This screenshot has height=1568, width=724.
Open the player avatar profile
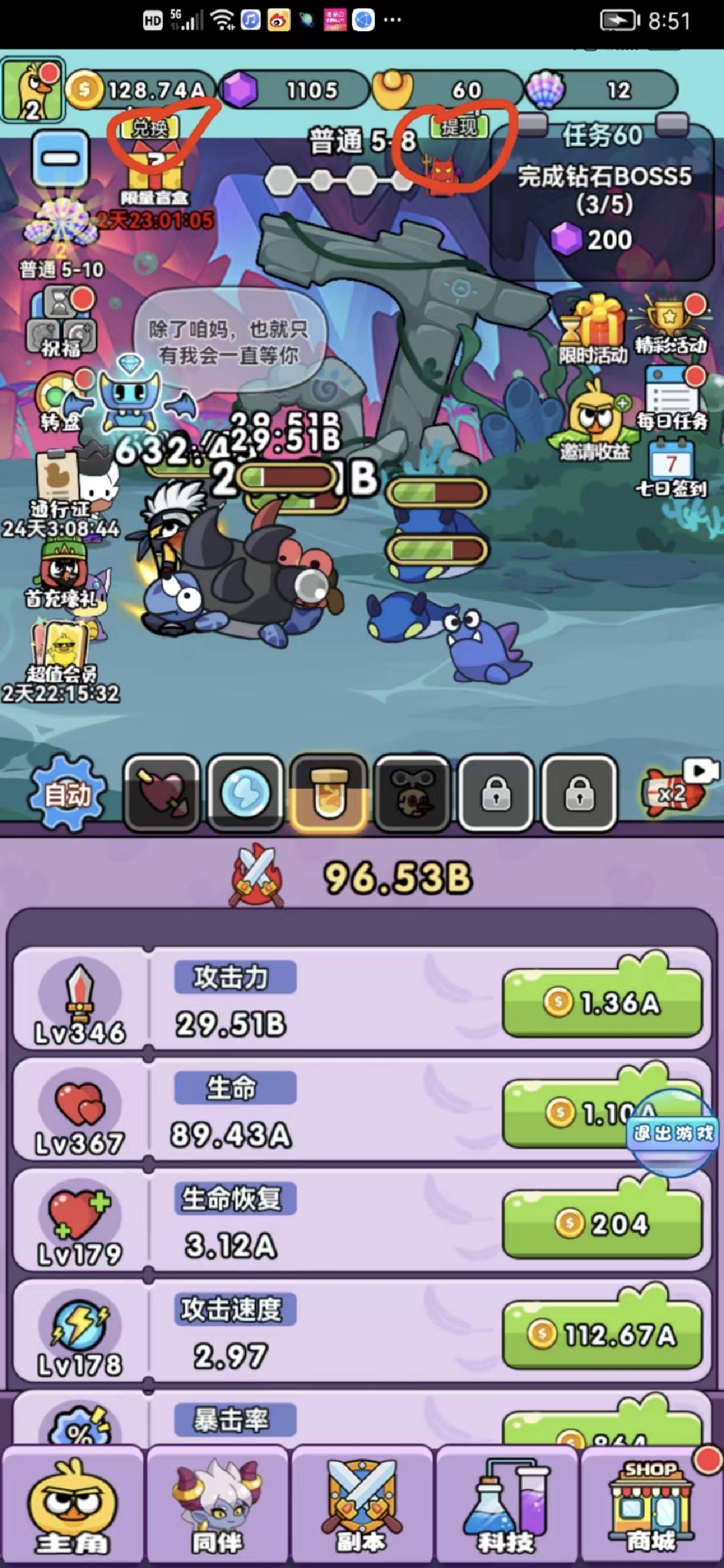pyautogui.click(x=33, y=90)
